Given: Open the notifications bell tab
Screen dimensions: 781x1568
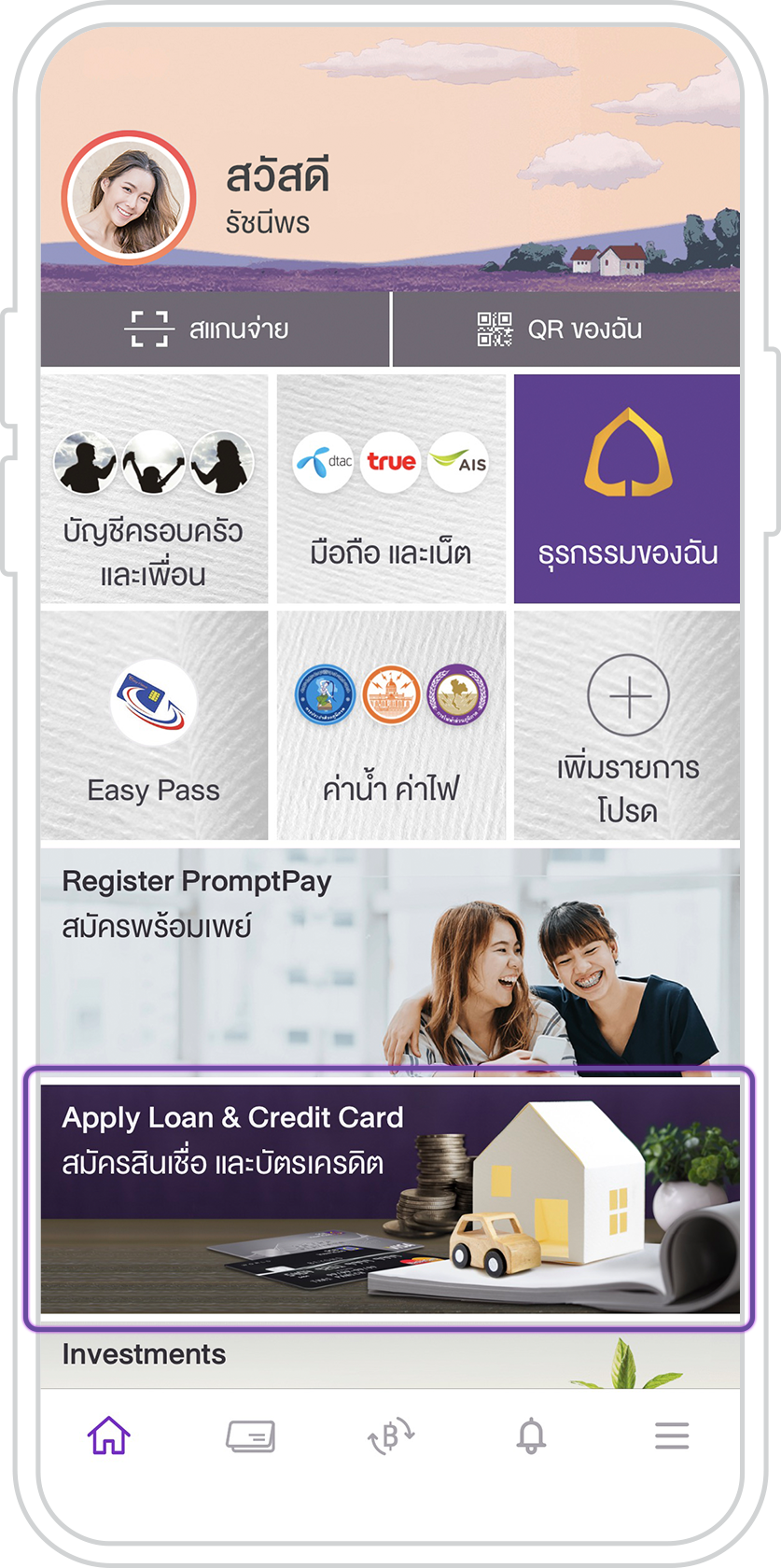Looking at the screenshot, I should point(531,1435).
